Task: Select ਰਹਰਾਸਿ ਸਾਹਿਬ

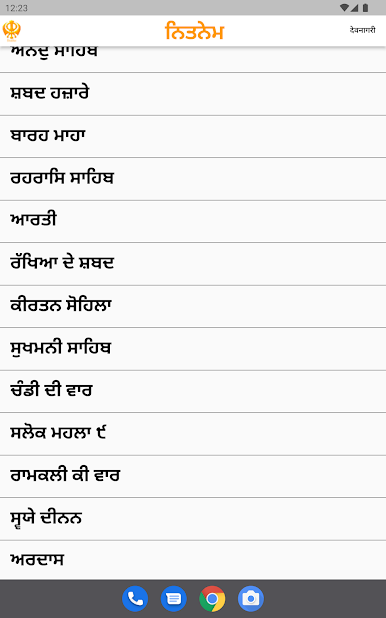Action: pos(193,179)
